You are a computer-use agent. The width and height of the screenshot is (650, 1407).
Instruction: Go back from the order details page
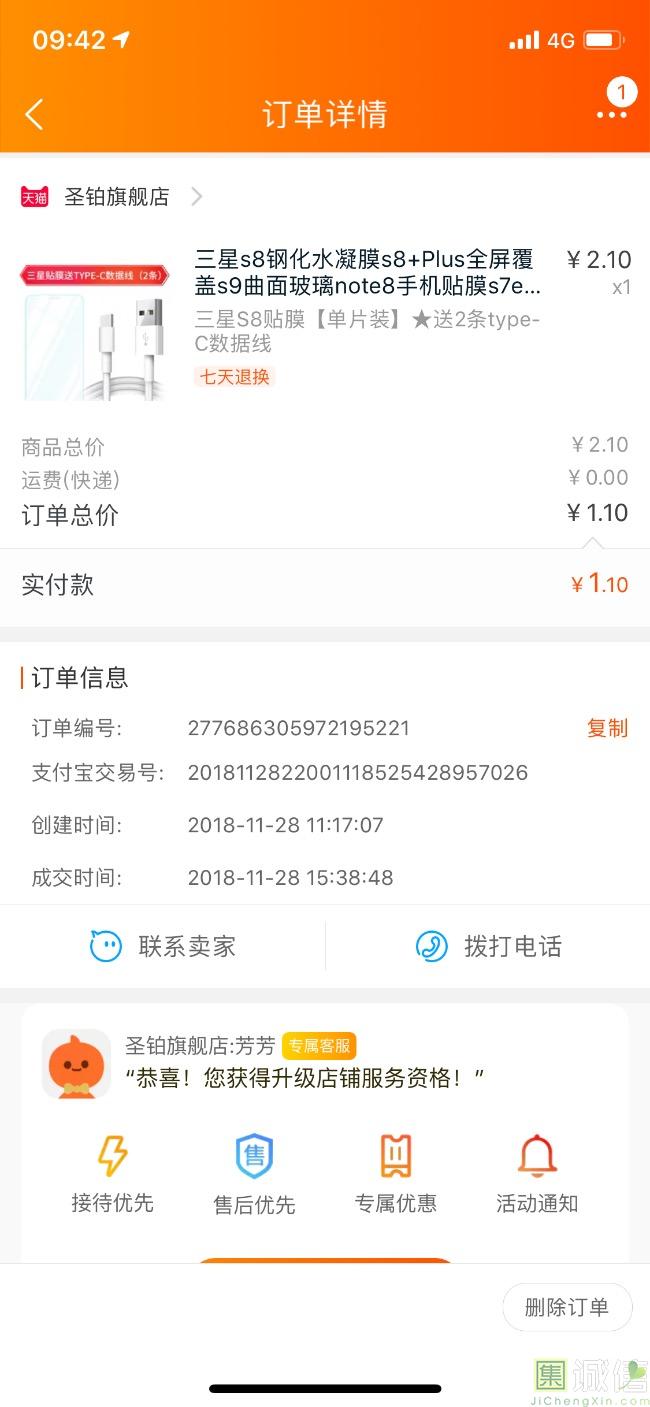(x=34, y=115)
